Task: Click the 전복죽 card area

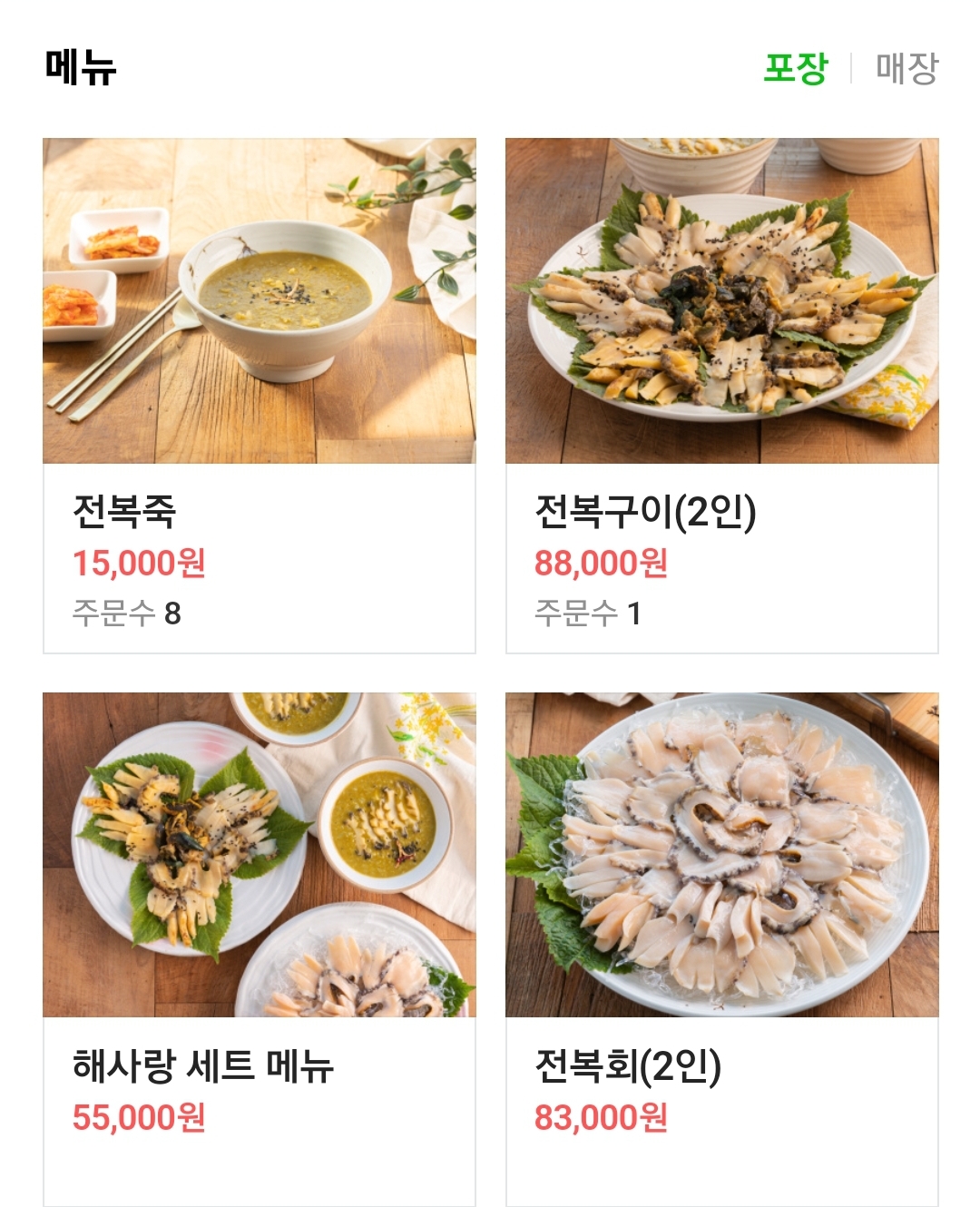Action: [x=259, y=390]
